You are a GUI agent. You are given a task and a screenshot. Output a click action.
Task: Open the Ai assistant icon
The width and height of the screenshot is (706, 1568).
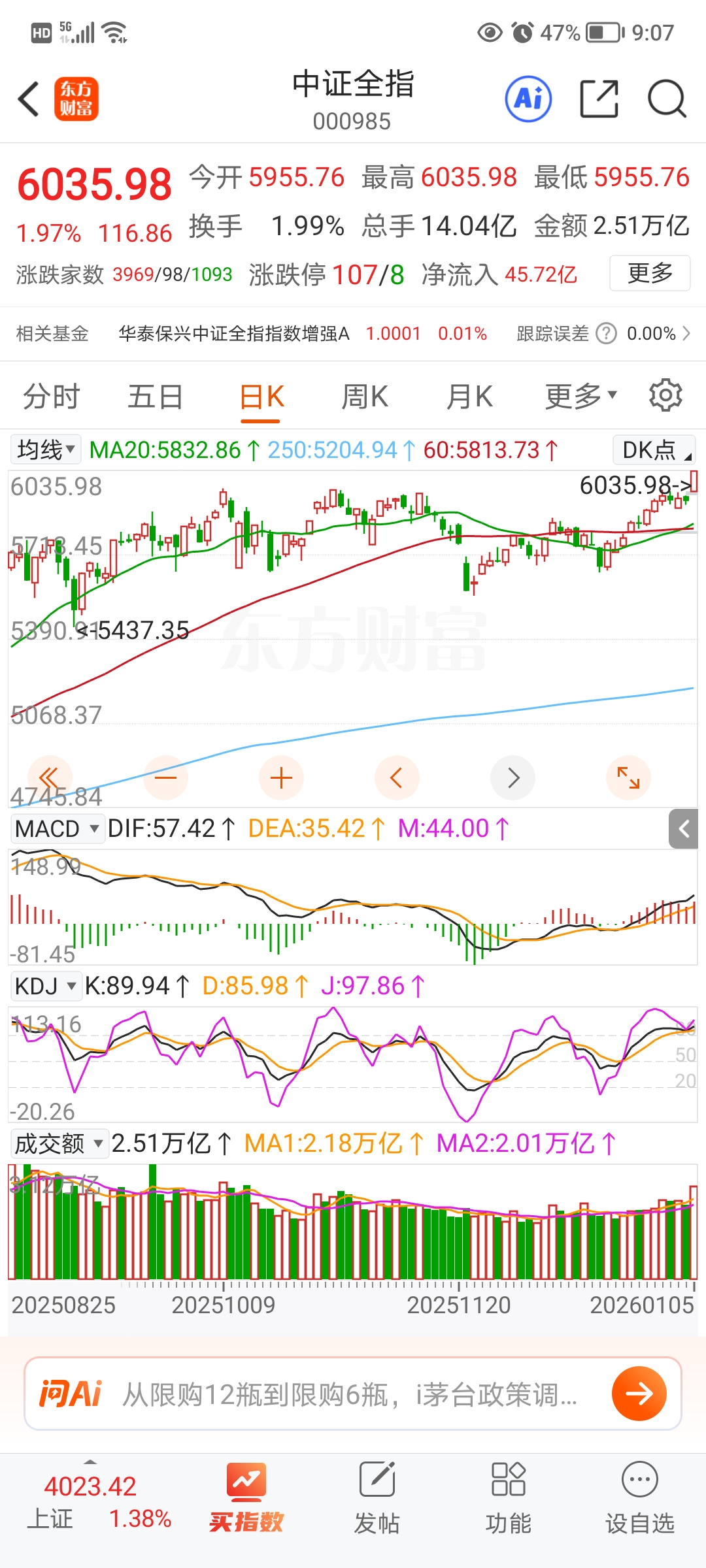pyautogui.click(x=528, y=99)
